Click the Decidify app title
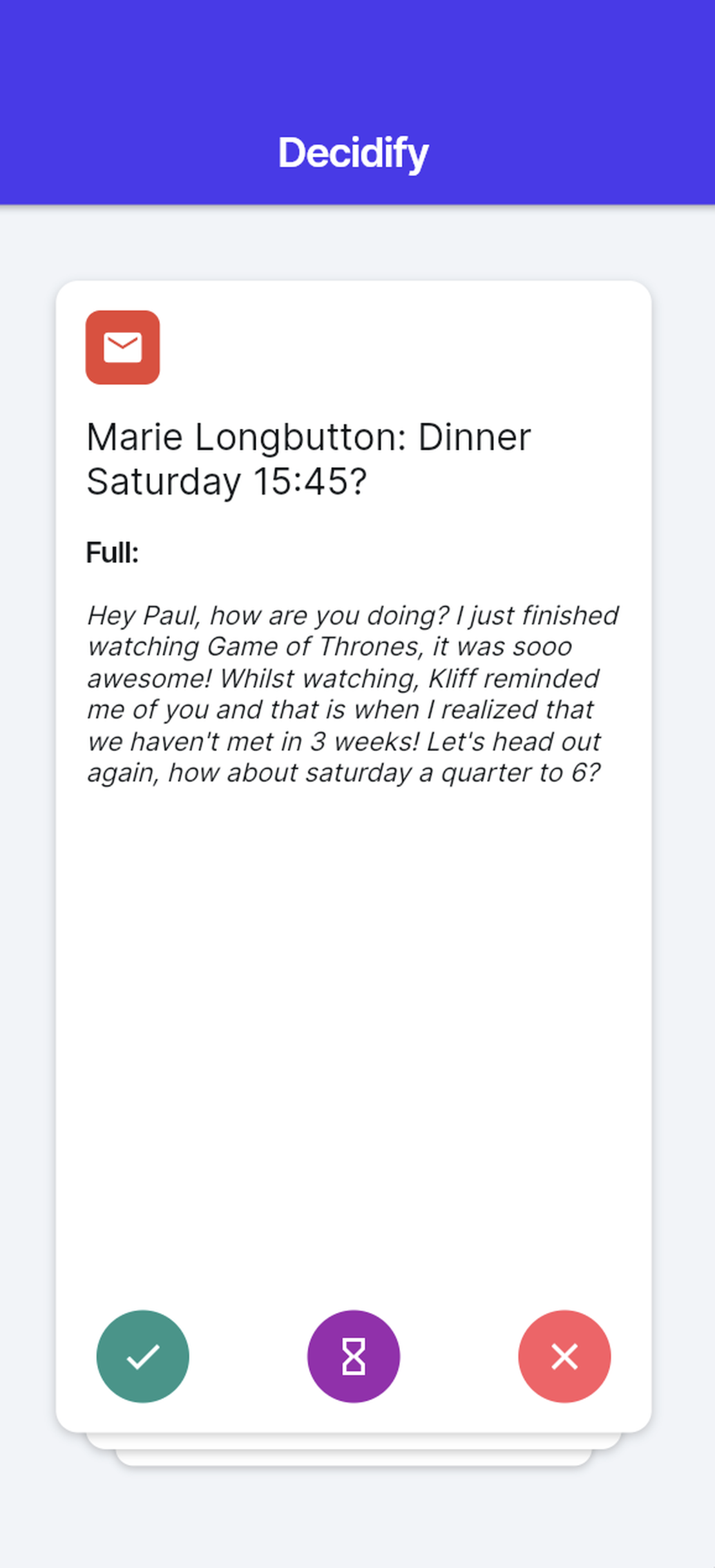Viewport: 715px width, 1568px height. pyautogui.click(x=353, y=153)
